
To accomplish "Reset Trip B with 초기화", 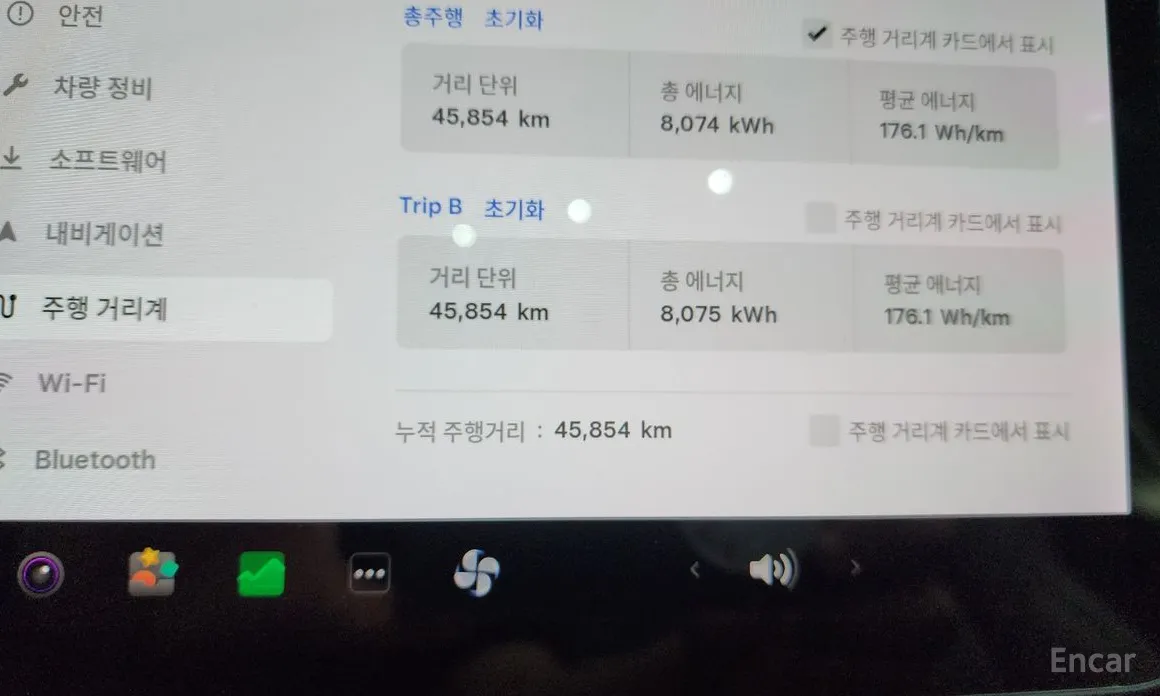I will [514, 209].
